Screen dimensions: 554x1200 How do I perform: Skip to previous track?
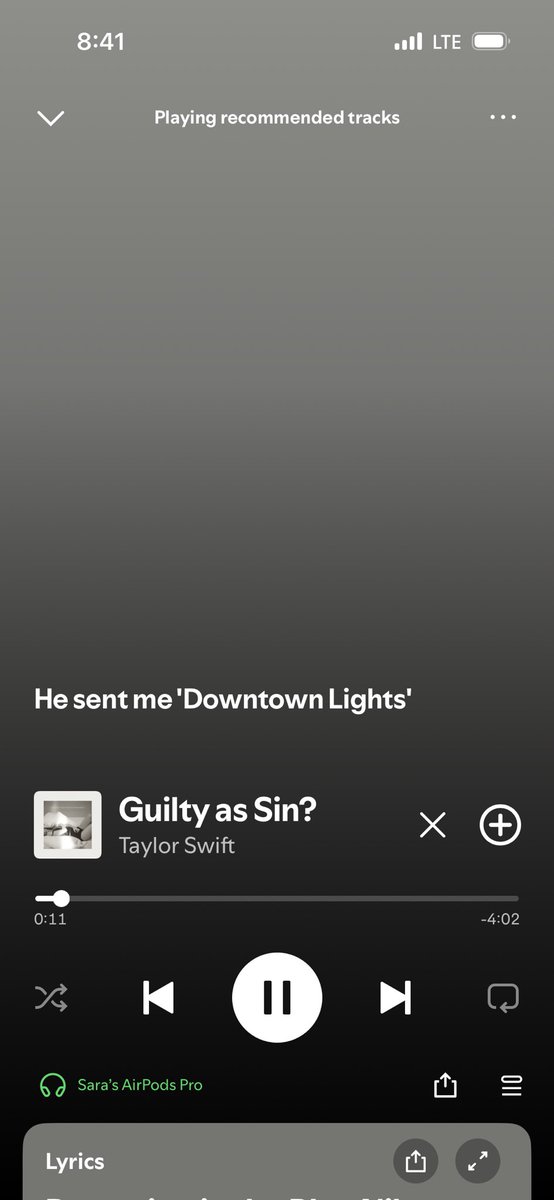click(158, 997)
